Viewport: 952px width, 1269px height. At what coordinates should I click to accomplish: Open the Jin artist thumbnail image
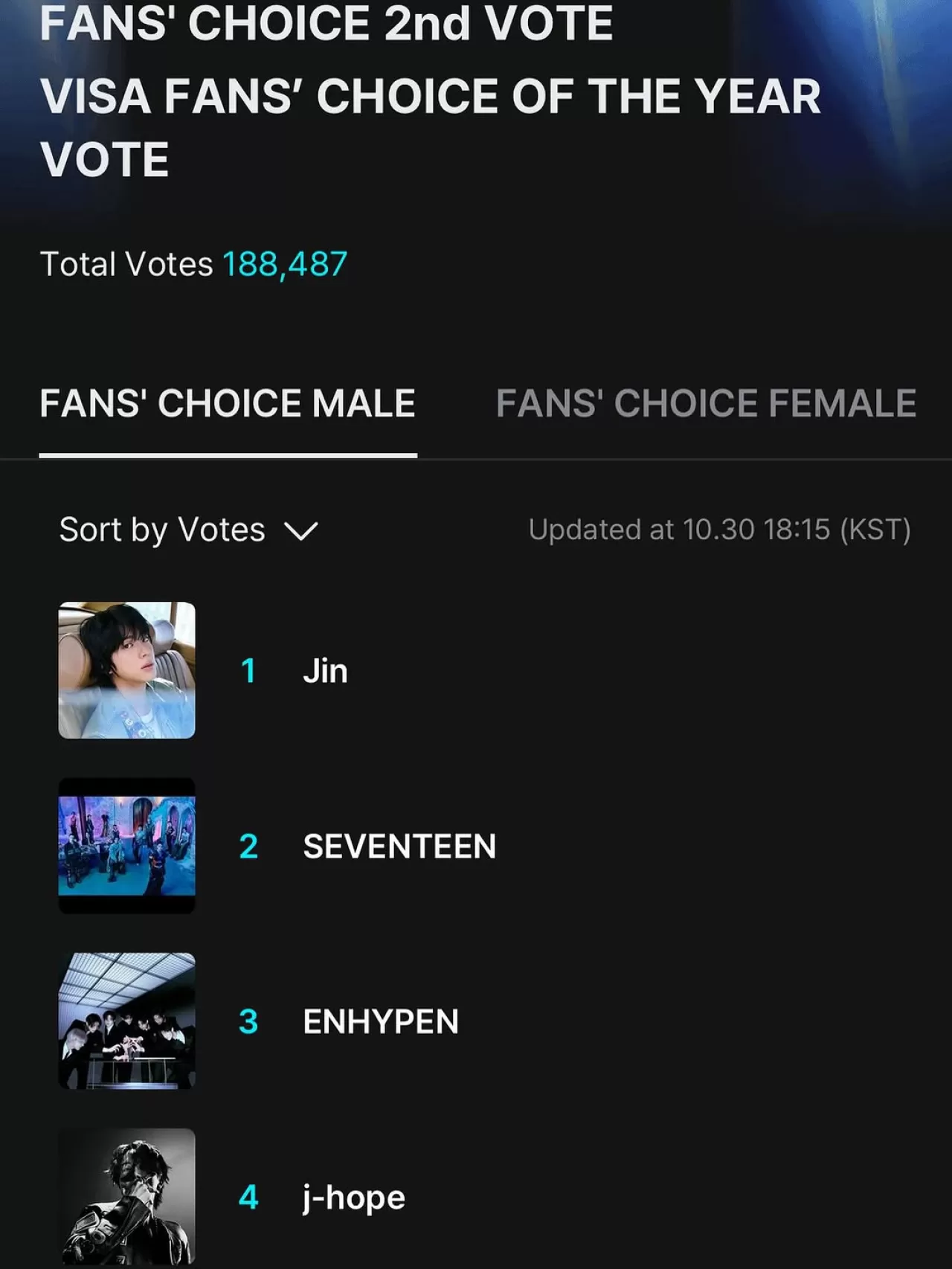126,669
